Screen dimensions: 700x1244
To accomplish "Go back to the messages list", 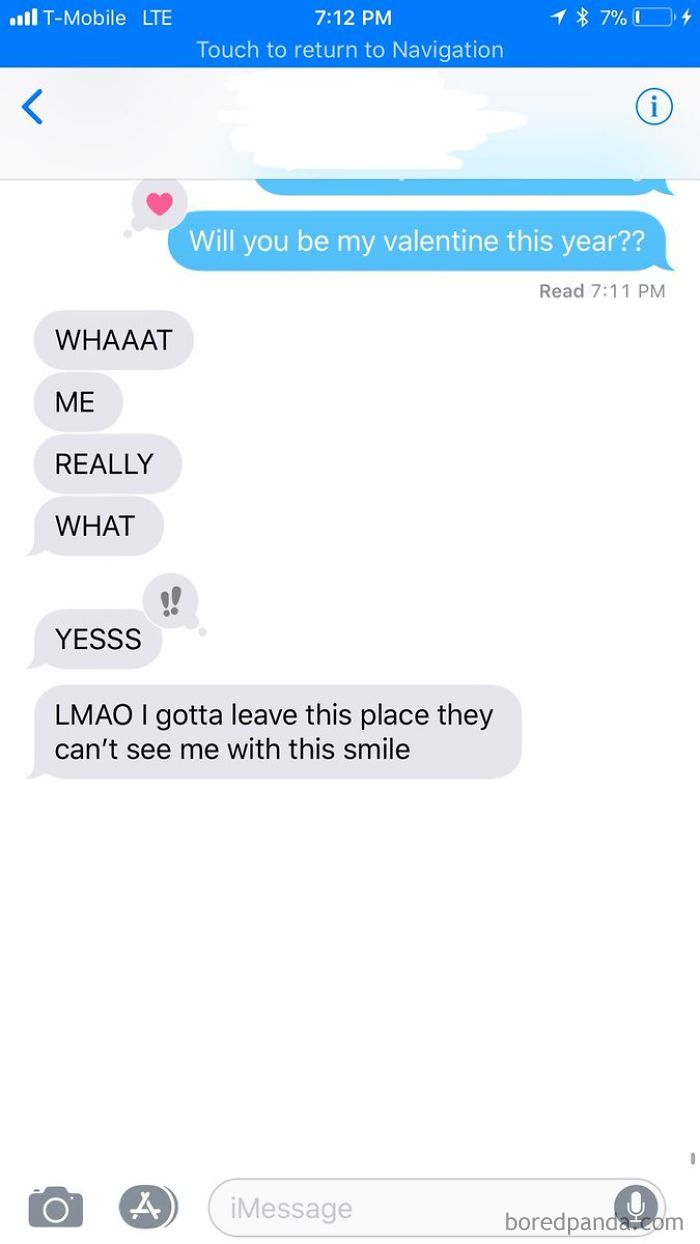I will [33, 106].
